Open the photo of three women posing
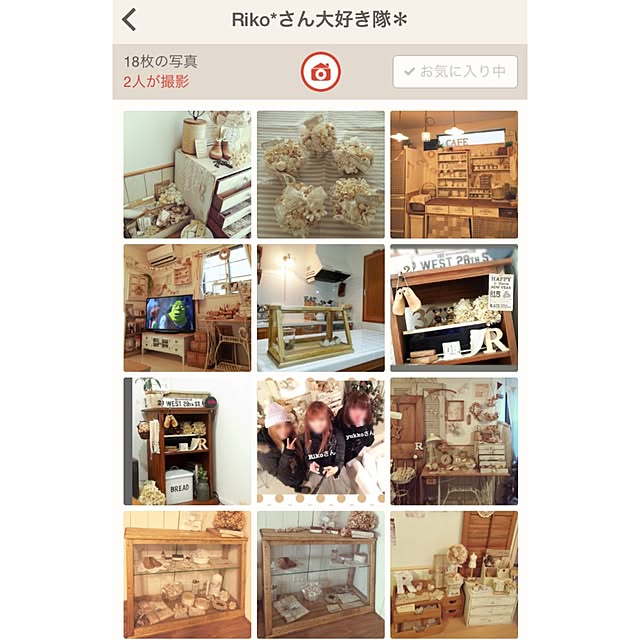 (x=320, y=441)
